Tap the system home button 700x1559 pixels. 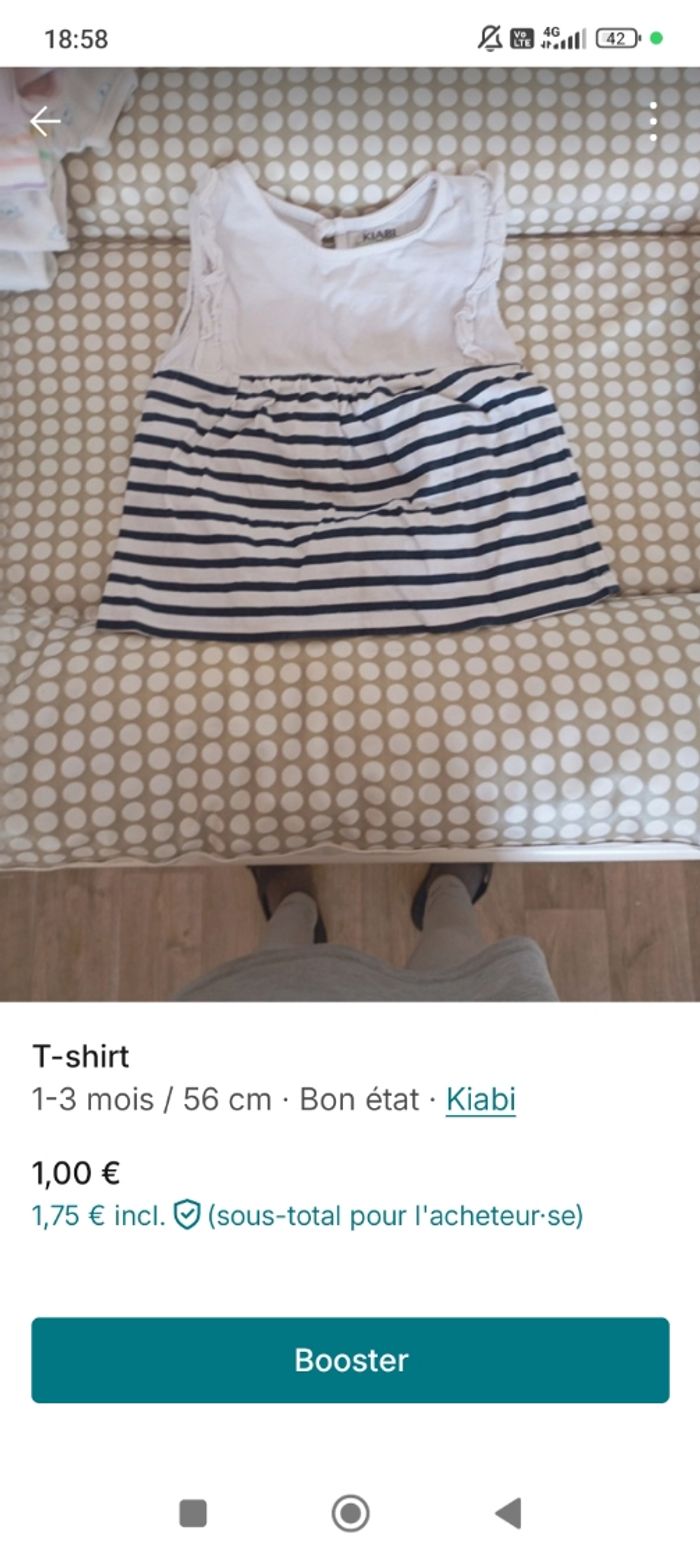[350, 1513]
